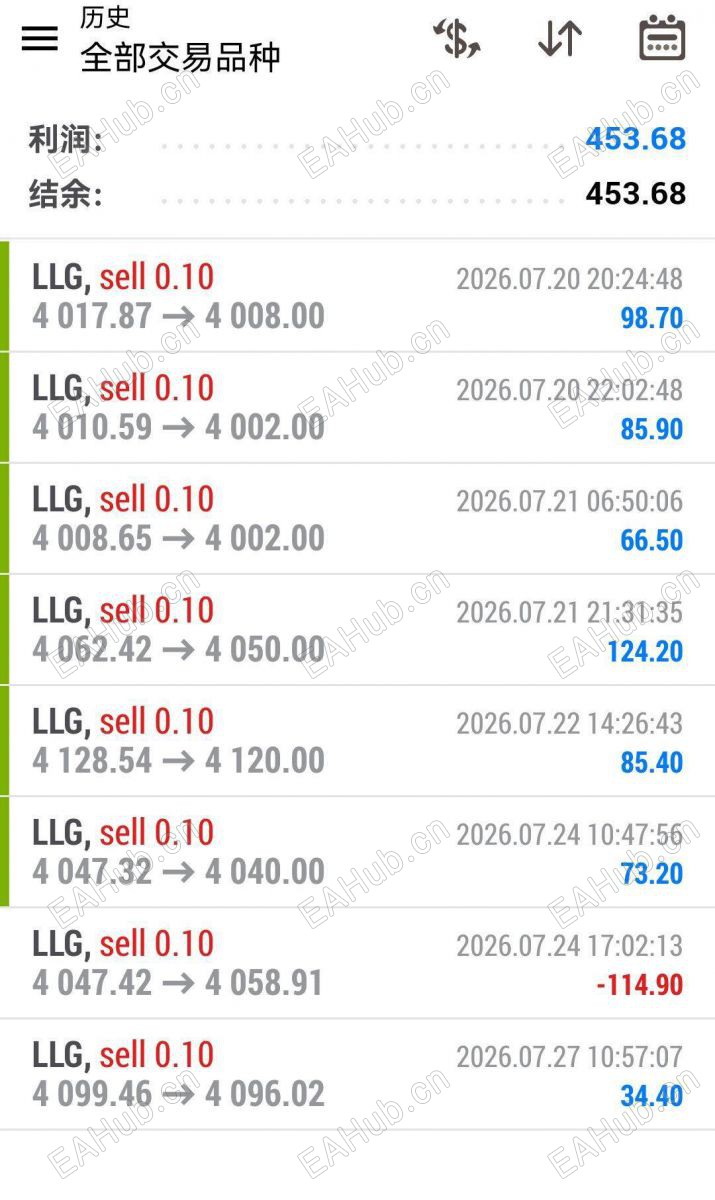This screenshot has height=1200, width=715.
Task: Open the trade closed at 2026.07.20 22:02:48
Action: click(x=357, y=407)
